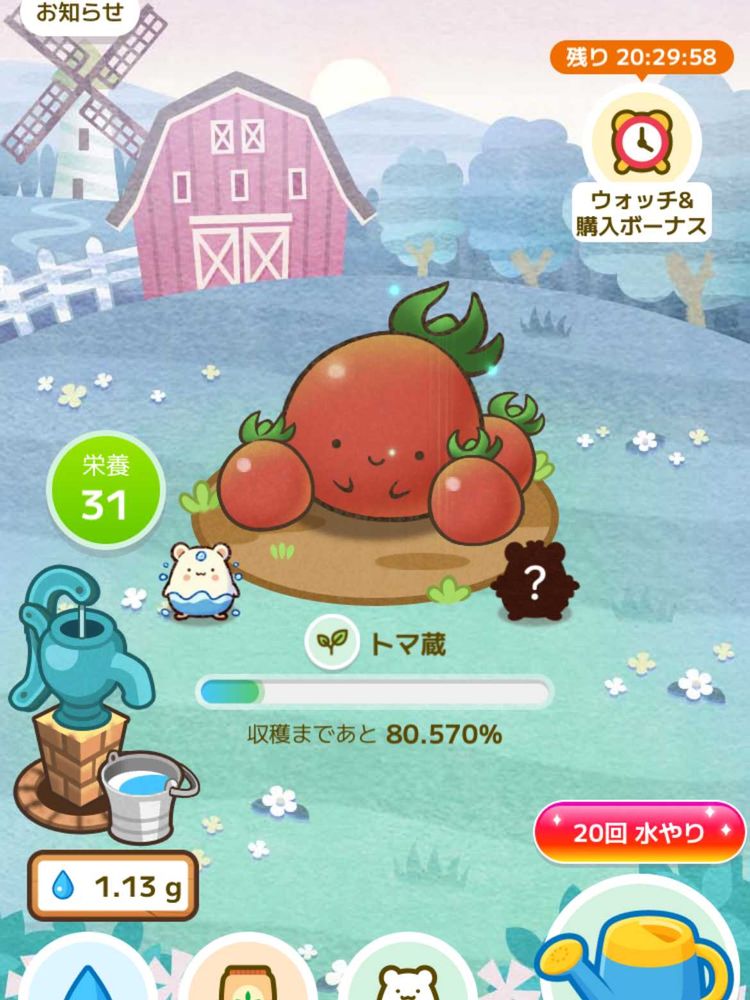Image resolution: width=750 pixels, height=1000 pixels.
Task: Tap the green 栄養 31 nutrition badge
Action: tap(104, 491)
